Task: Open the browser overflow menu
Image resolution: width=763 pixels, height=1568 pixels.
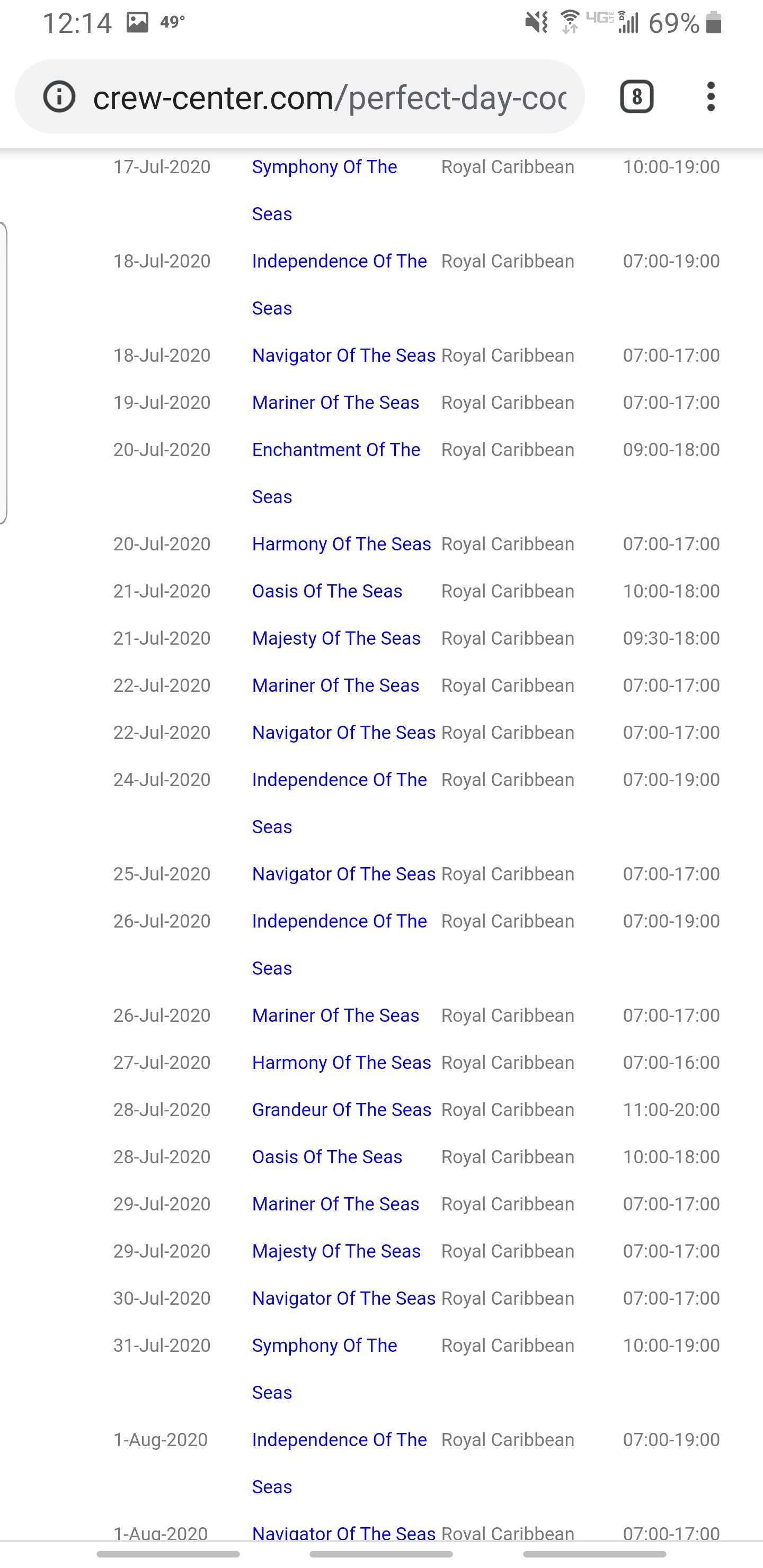Action: click(711, 97)
